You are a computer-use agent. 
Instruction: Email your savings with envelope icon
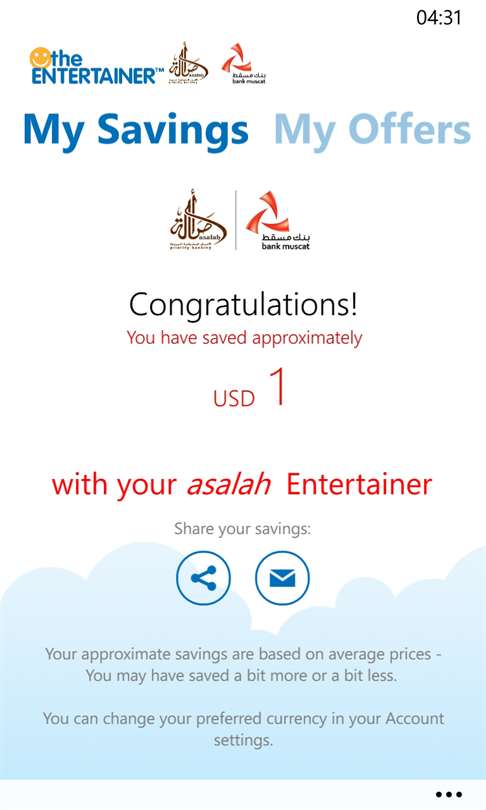(x=283, y=578)
